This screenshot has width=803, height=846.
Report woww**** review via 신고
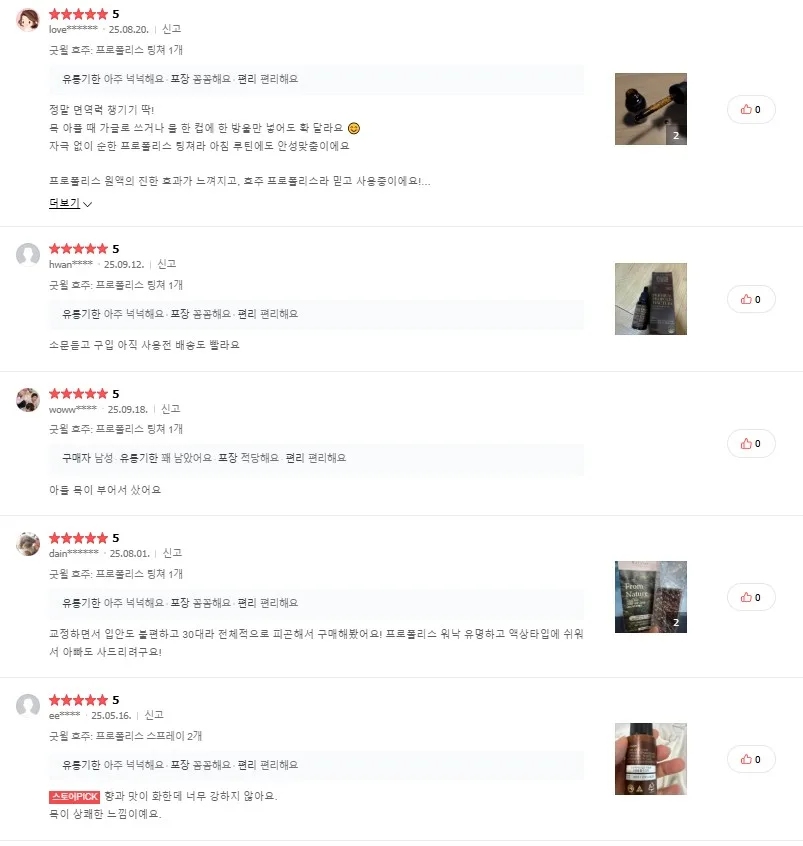coord(171,409)
